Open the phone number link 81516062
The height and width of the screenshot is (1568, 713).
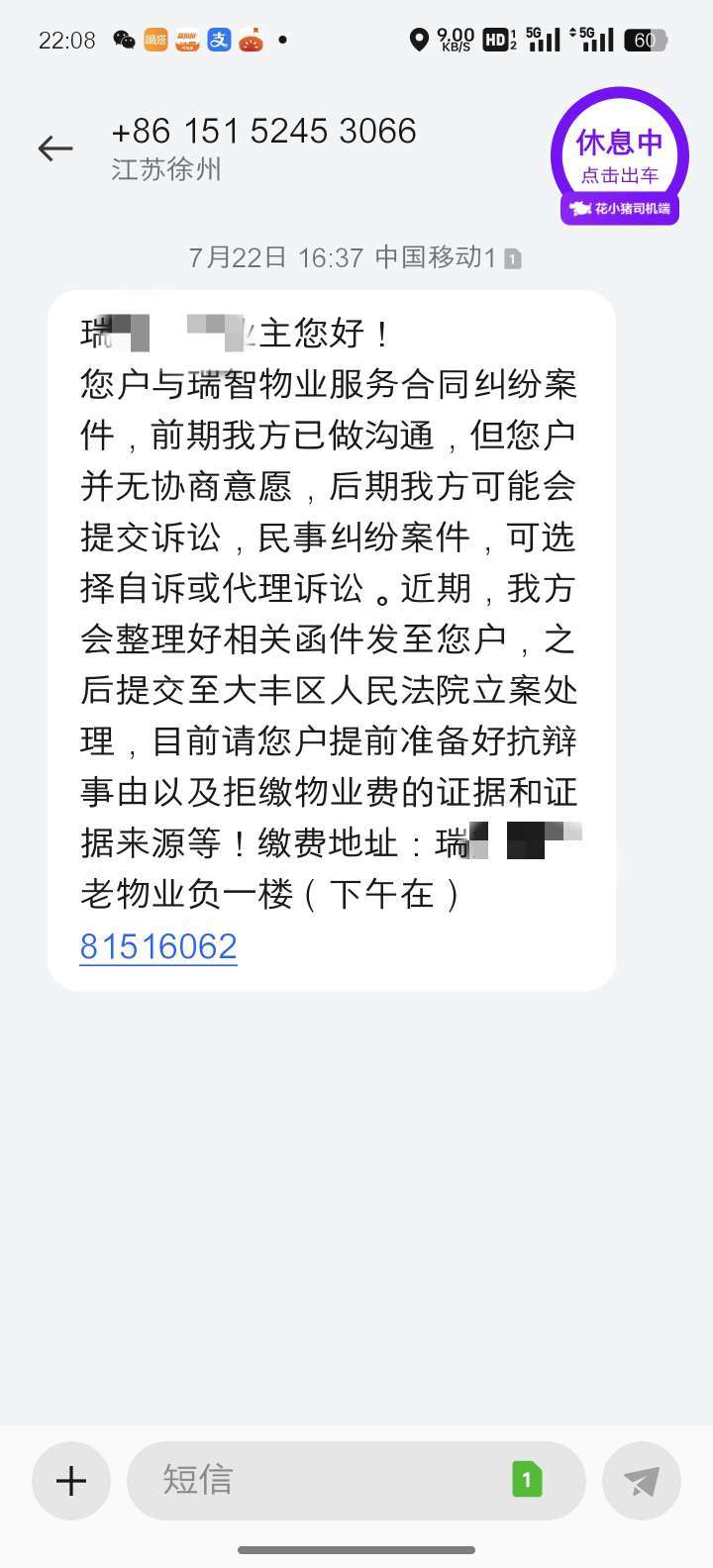click(158, 946)
